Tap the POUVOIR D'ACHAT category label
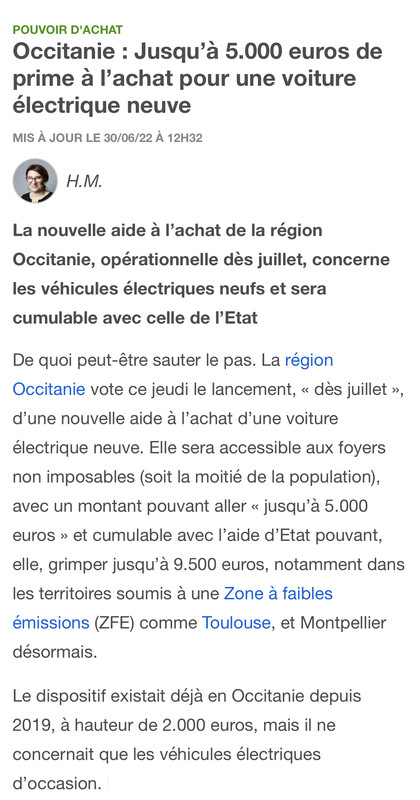 (x=67, y=30)
